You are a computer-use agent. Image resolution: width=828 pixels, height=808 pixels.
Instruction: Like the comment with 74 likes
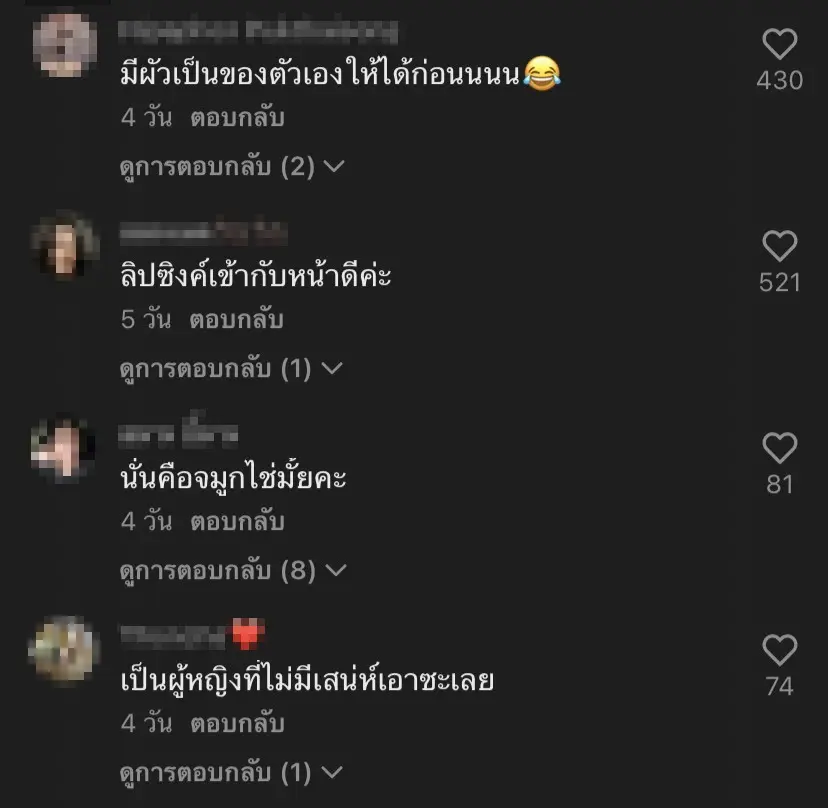click(779, 650)
